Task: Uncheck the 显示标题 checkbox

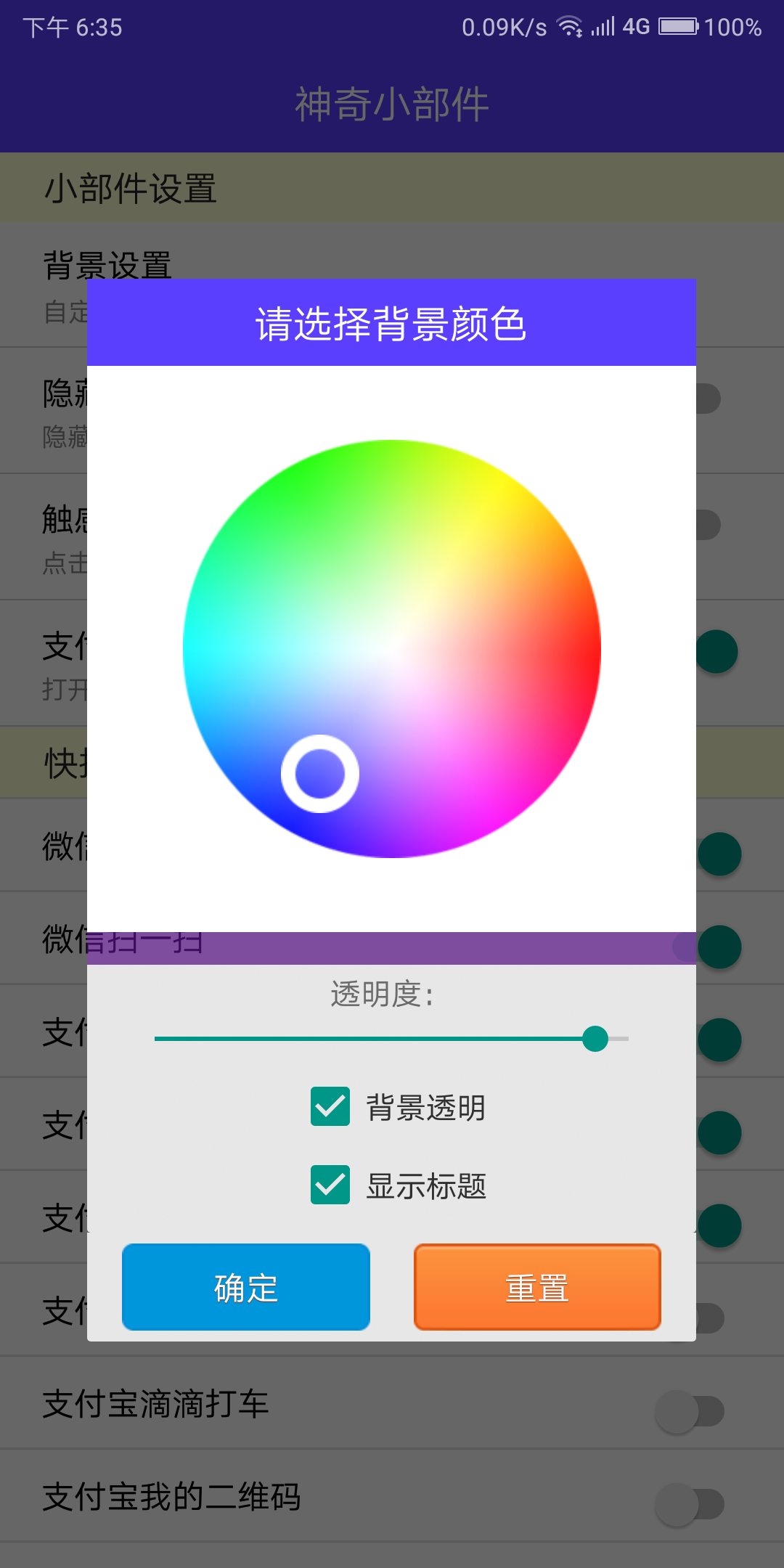Action: click(x=330, y=1186)
